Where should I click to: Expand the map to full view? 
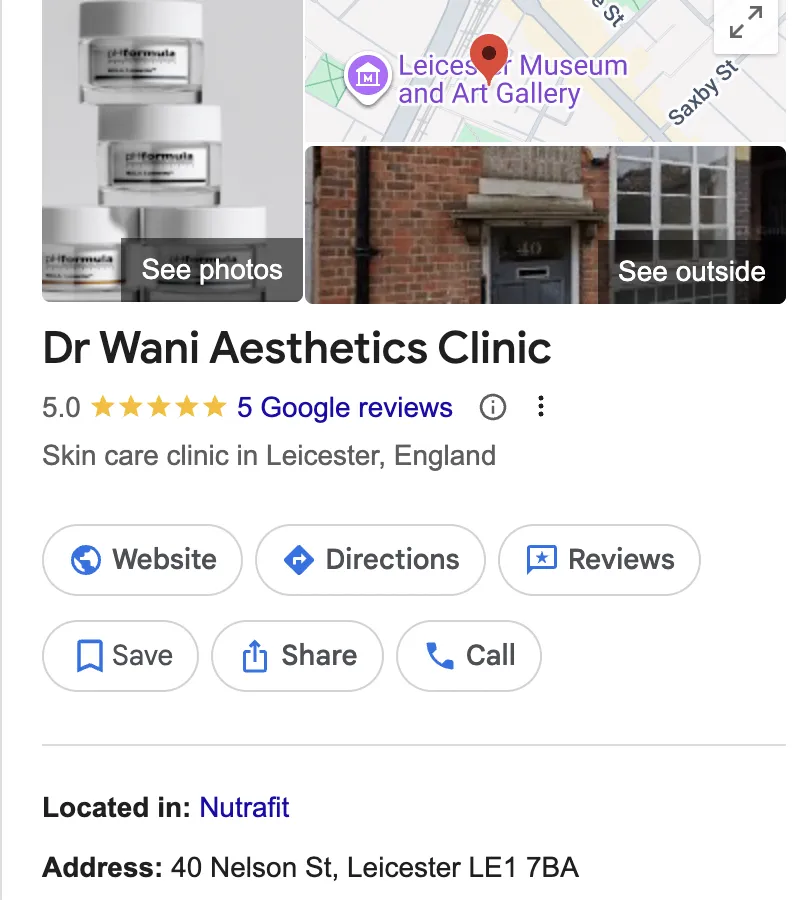tap(746, 26)
